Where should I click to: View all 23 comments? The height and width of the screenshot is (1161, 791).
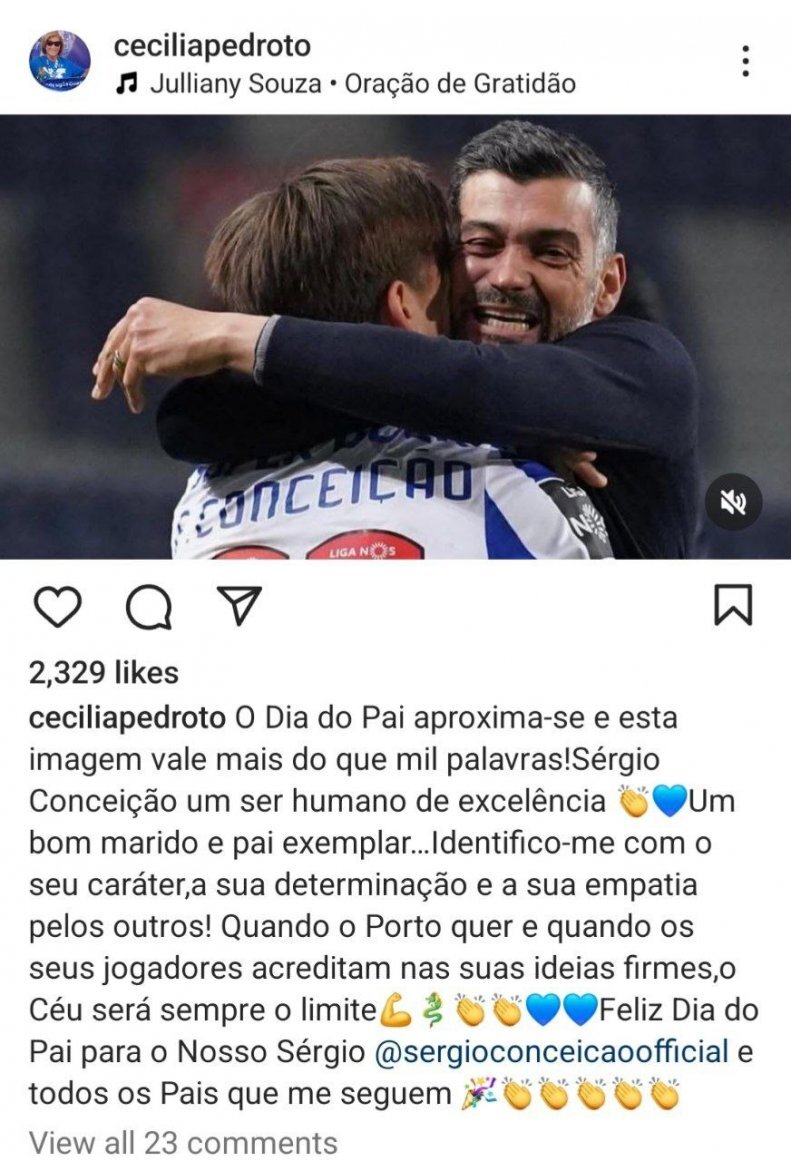click(183, 1141)
